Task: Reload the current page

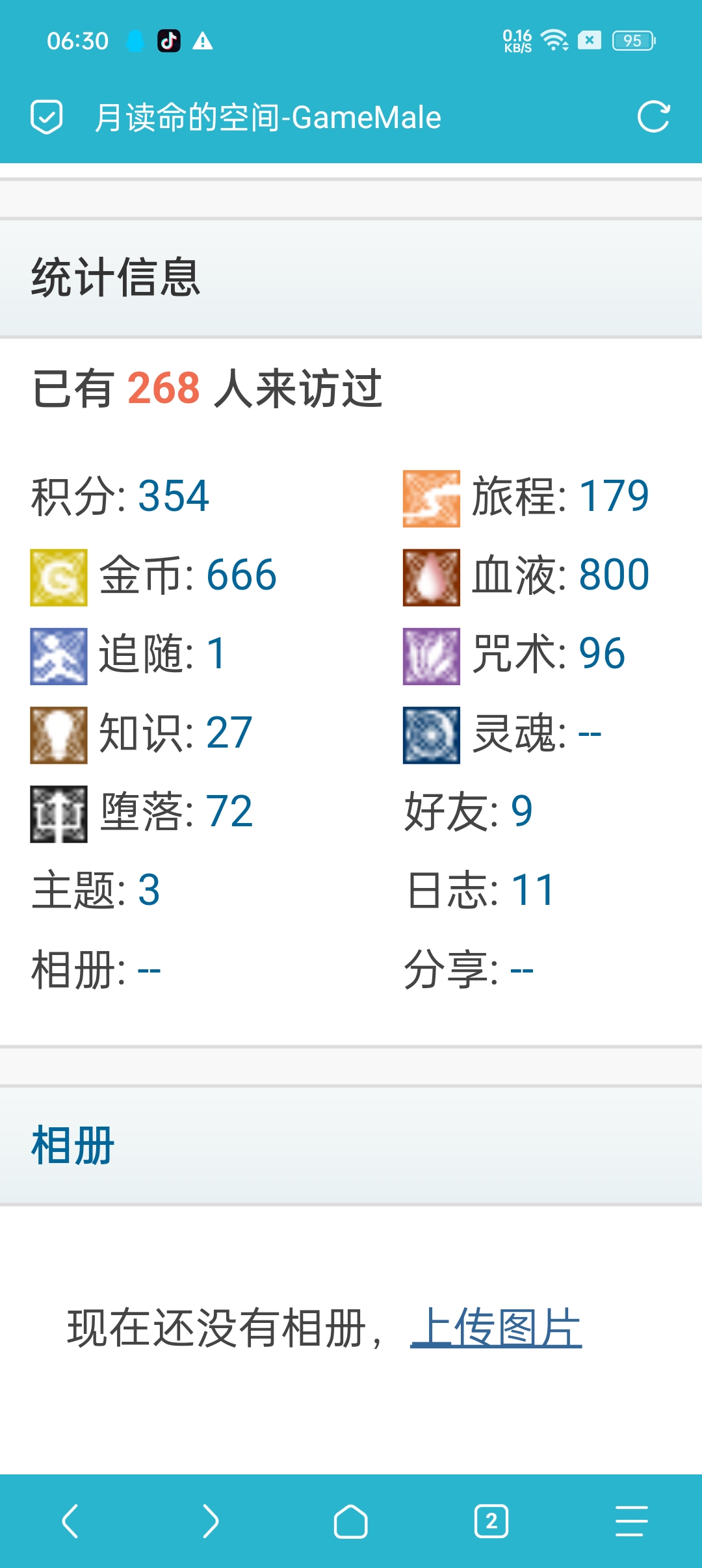Action: point(653,117)
